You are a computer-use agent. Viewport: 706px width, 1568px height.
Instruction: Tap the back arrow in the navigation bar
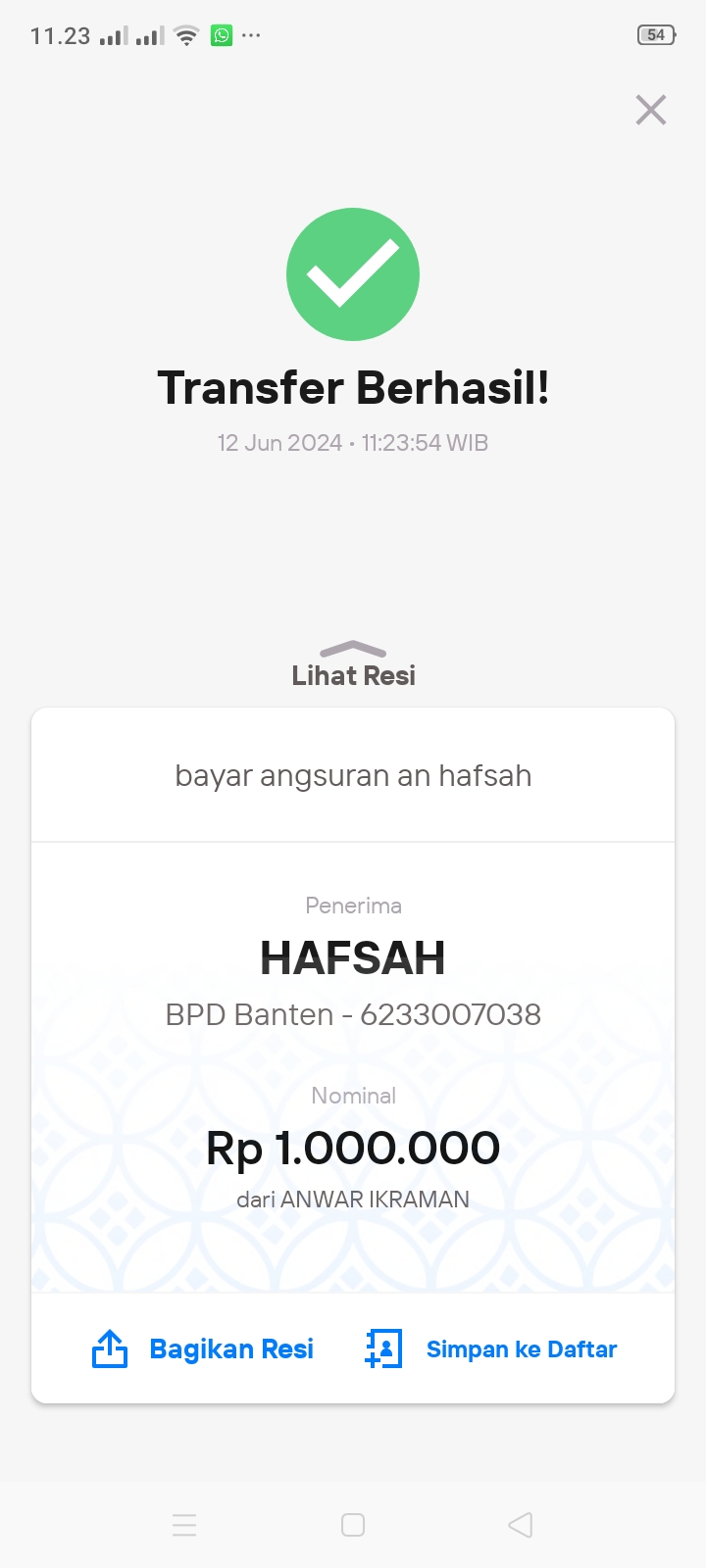pos(520,1525)
